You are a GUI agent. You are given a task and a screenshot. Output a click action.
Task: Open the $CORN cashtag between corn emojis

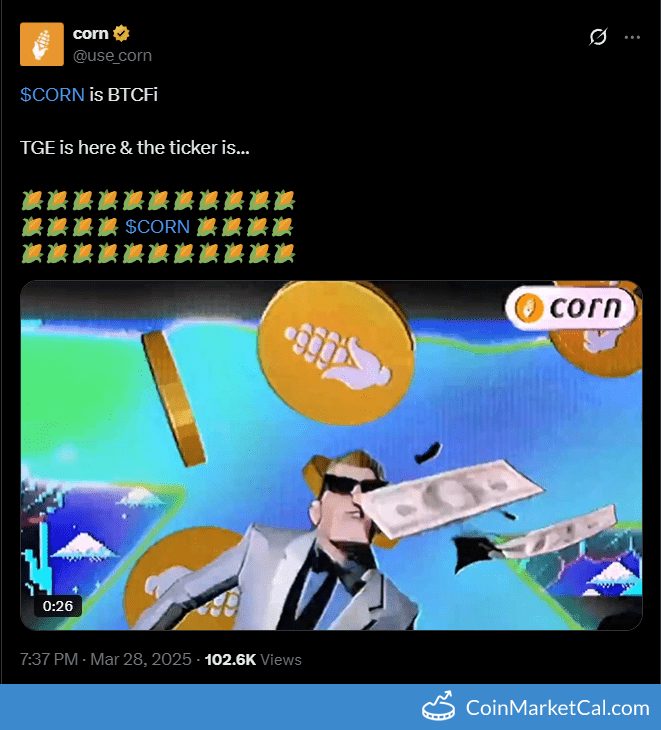click(157, 227)
